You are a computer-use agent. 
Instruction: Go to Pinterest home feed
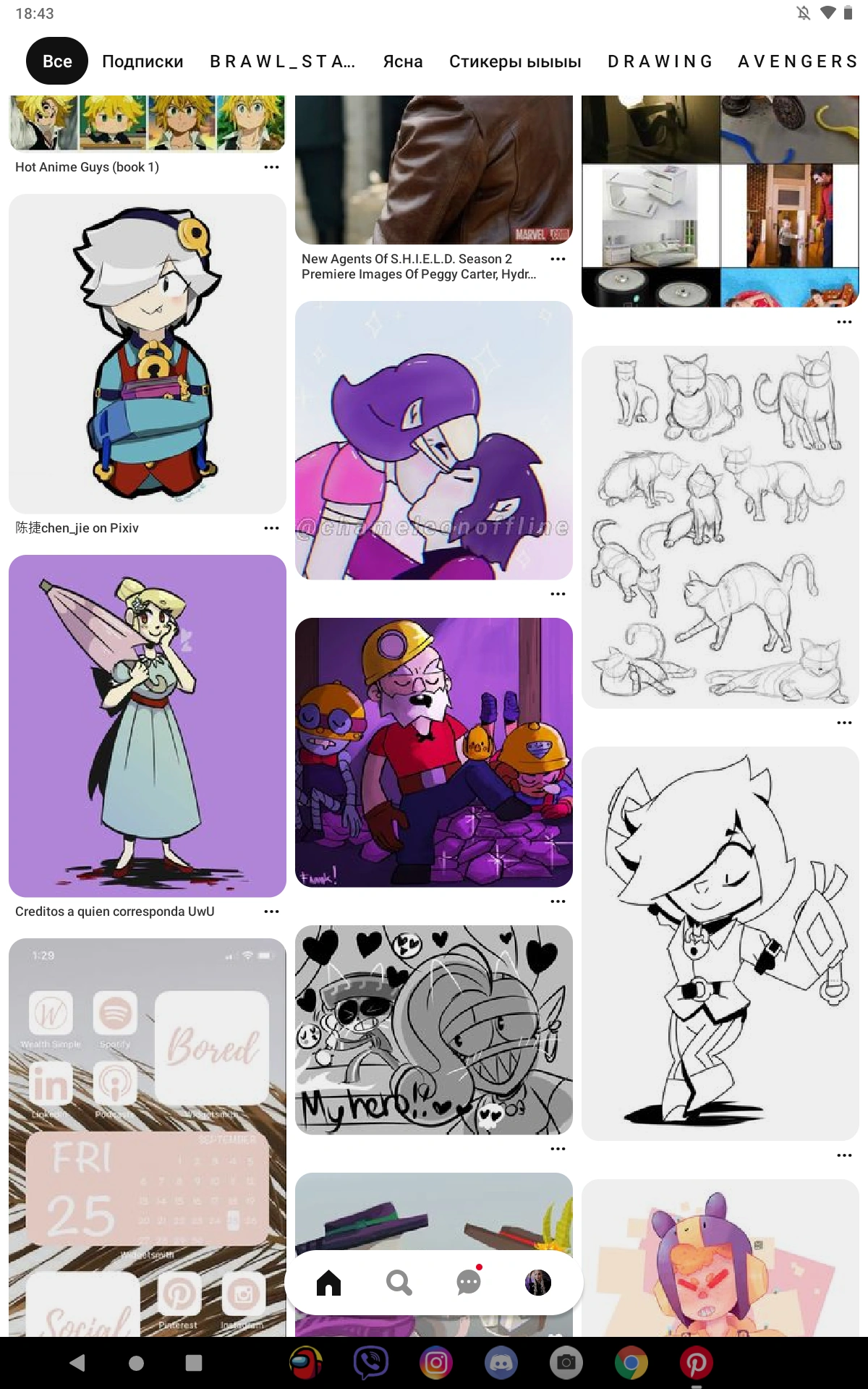coord(328,1283)
